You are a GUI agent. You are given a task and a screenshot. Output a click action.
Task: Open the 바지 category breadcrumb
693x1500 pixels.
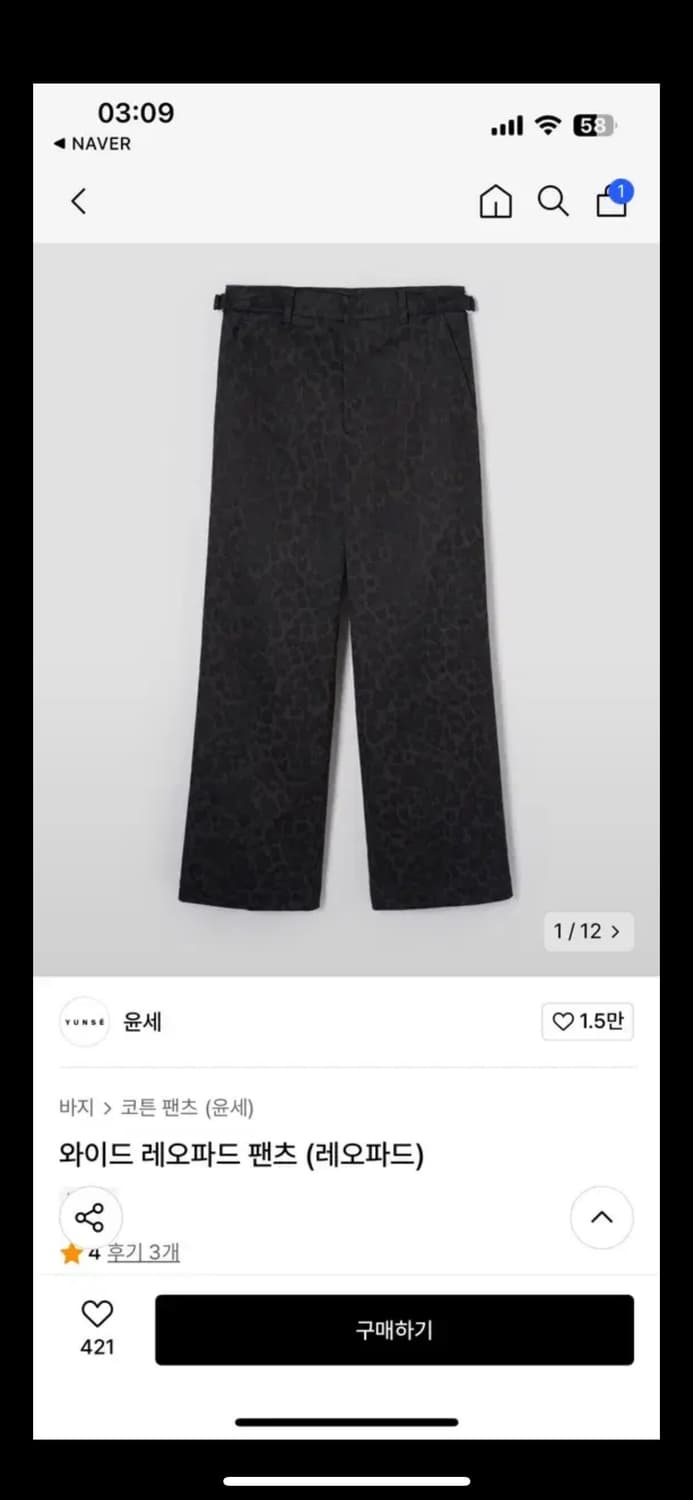(76, 1108)
